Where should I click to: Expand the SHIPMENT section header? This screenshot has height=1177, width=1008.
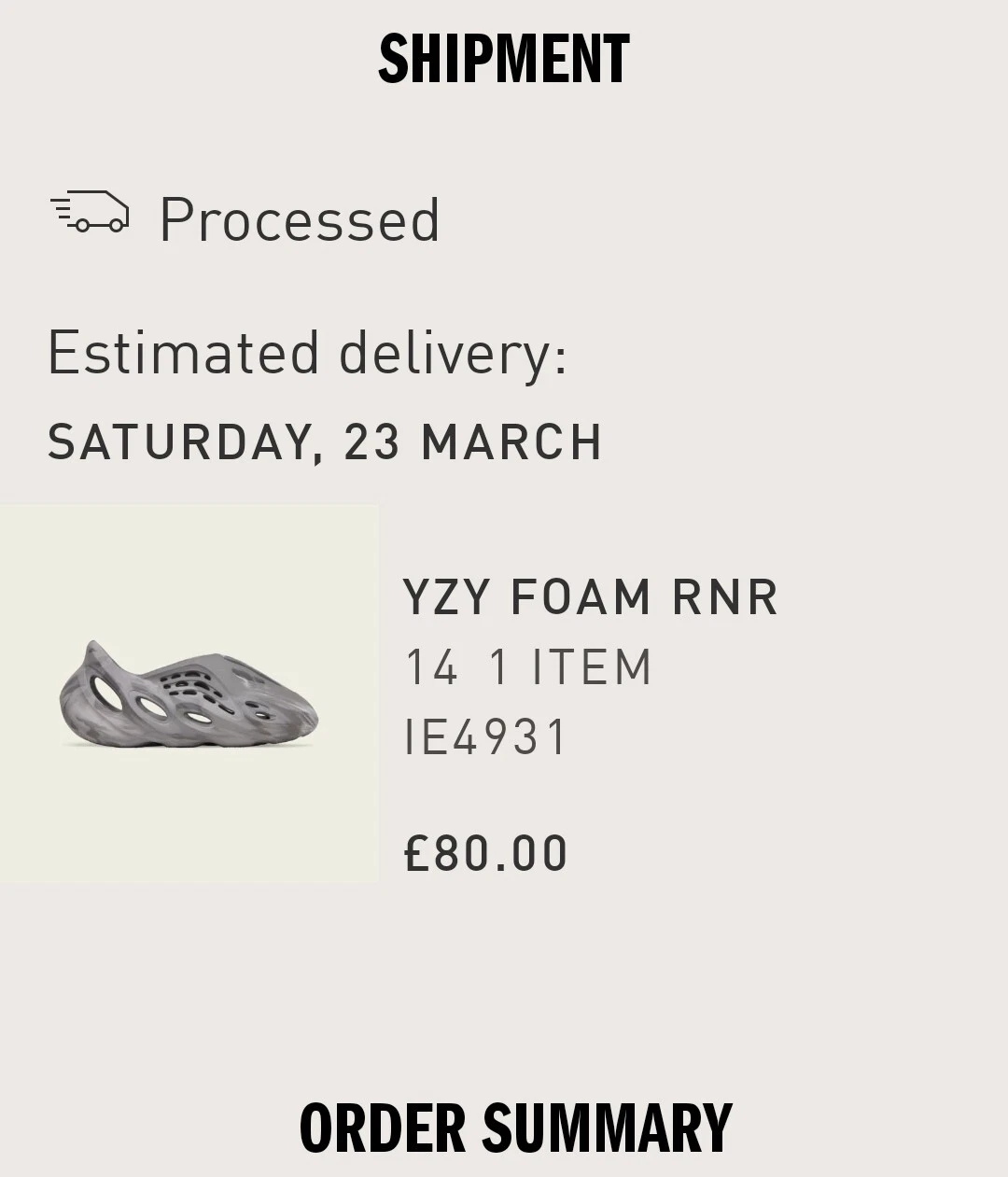(x=504, y=58)
